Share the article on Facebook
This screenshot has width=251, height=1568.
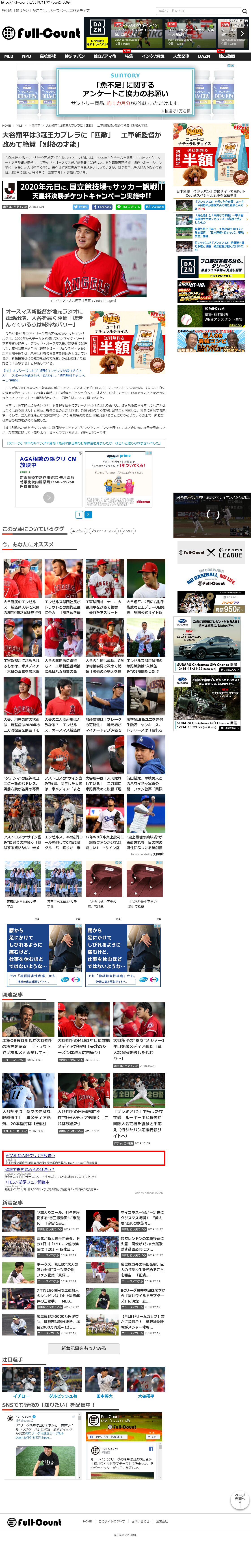point(103,207)
